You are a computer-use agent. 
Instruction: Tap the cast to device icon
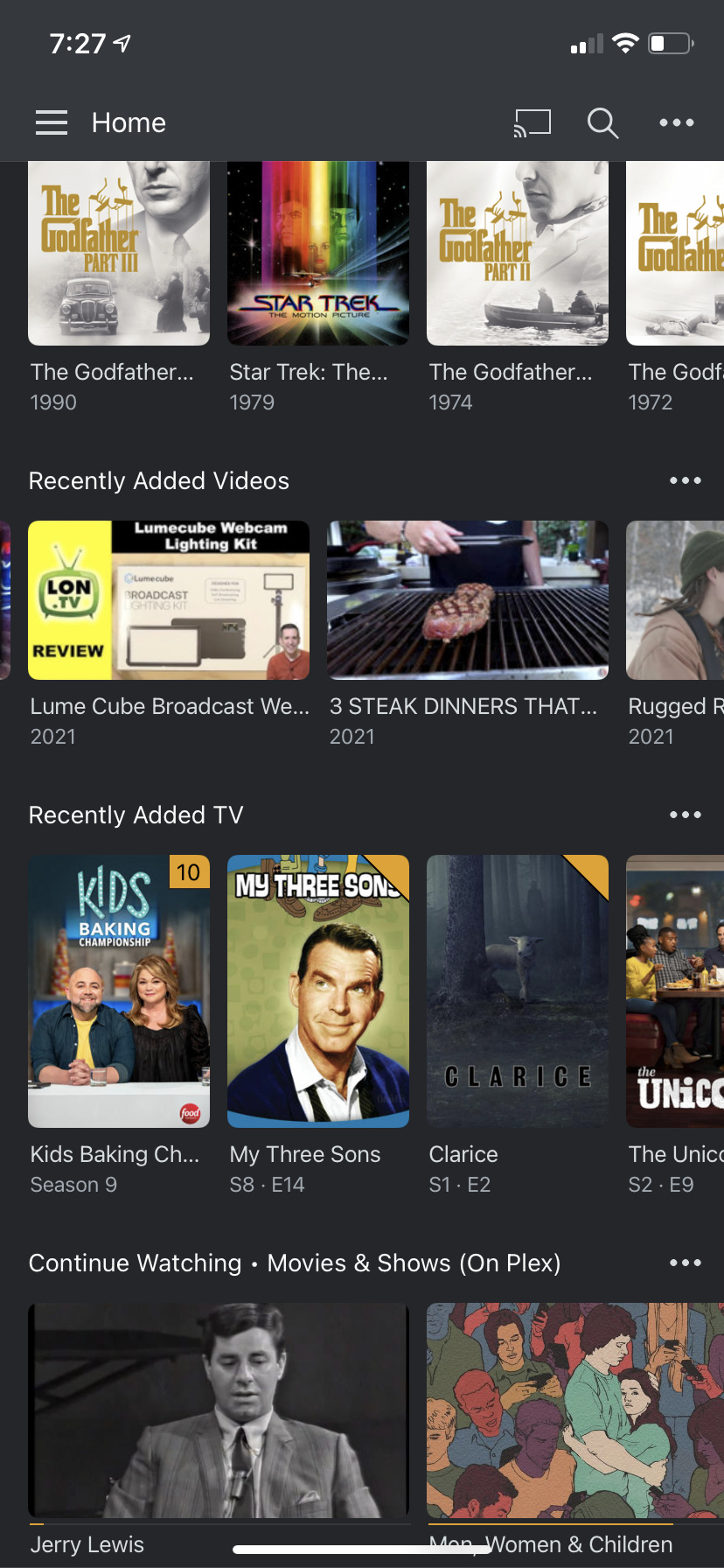click(533, 122)
